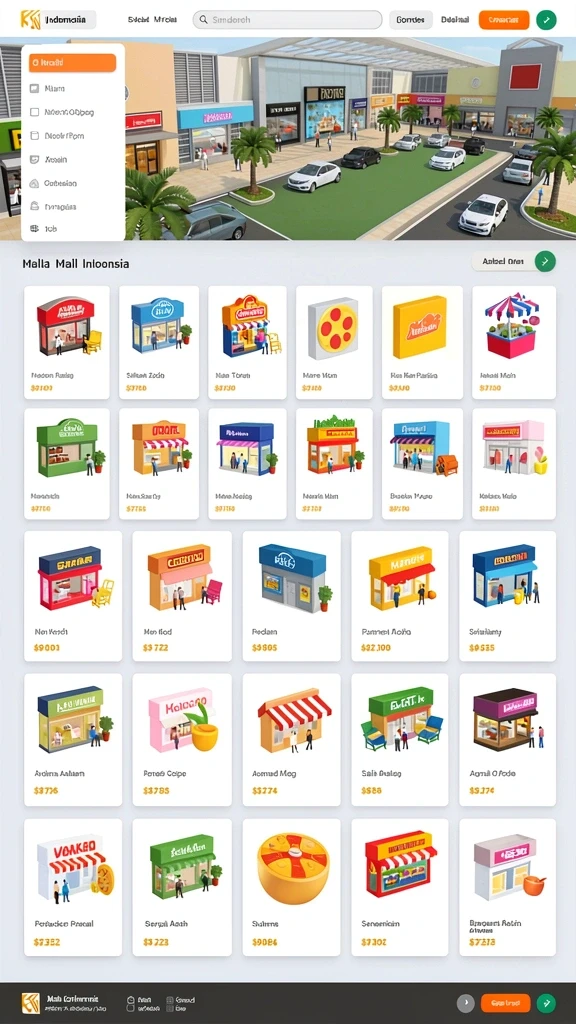Open the Indonesia selector beside the logo

[57, 20]
